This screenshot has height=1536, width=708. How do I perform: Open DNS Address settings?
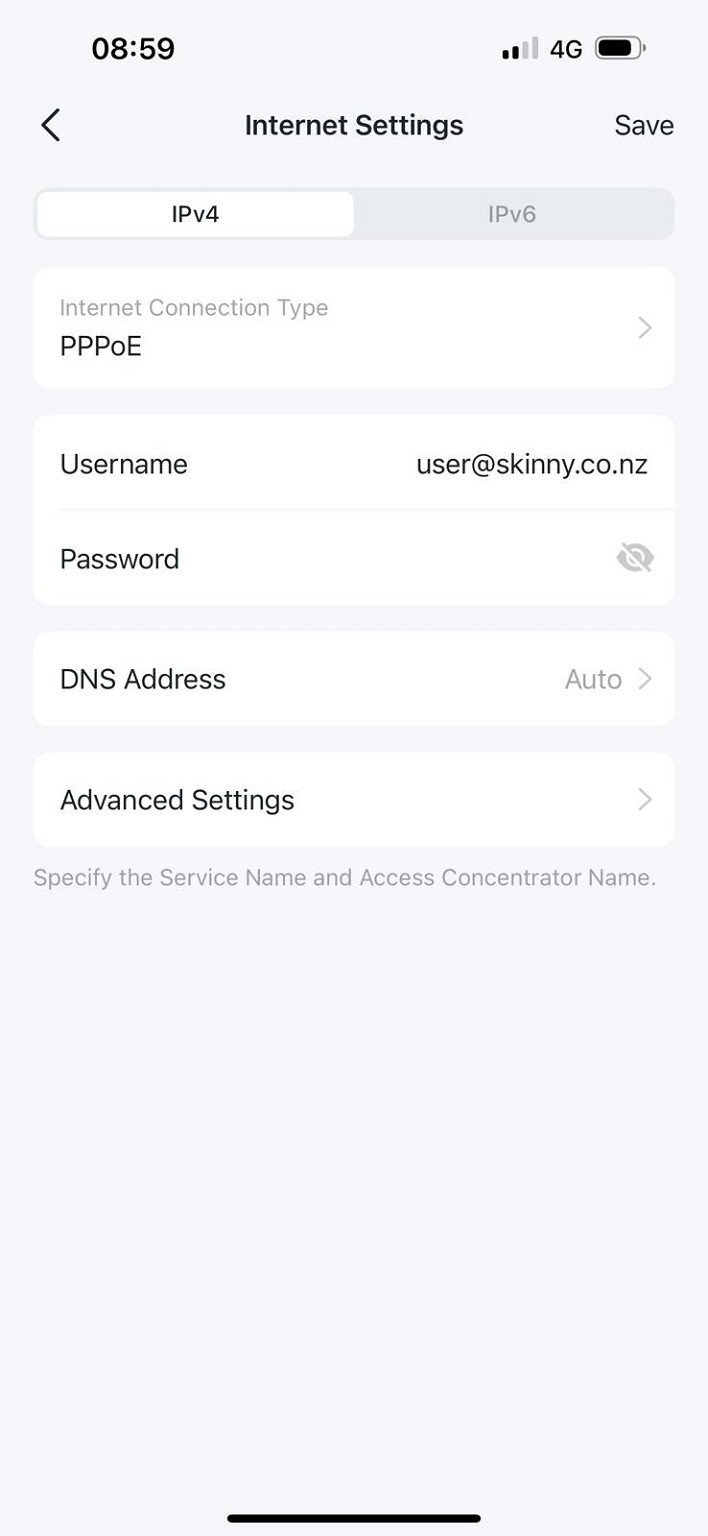point(353,679)
